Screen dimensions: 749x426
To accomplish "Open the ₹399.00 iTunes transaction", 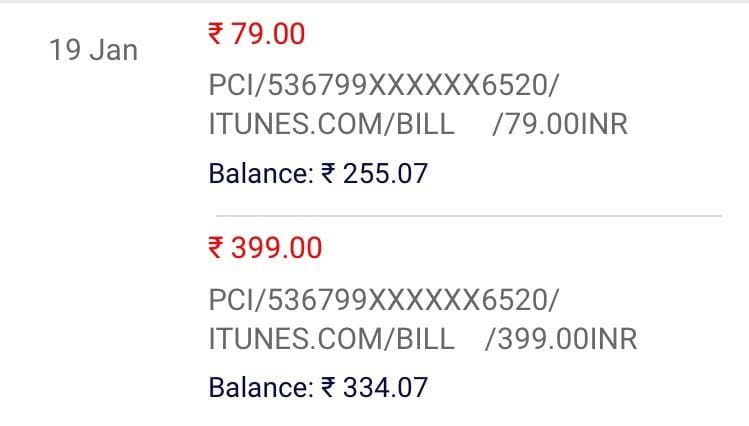I will click(x=422, y=318).
